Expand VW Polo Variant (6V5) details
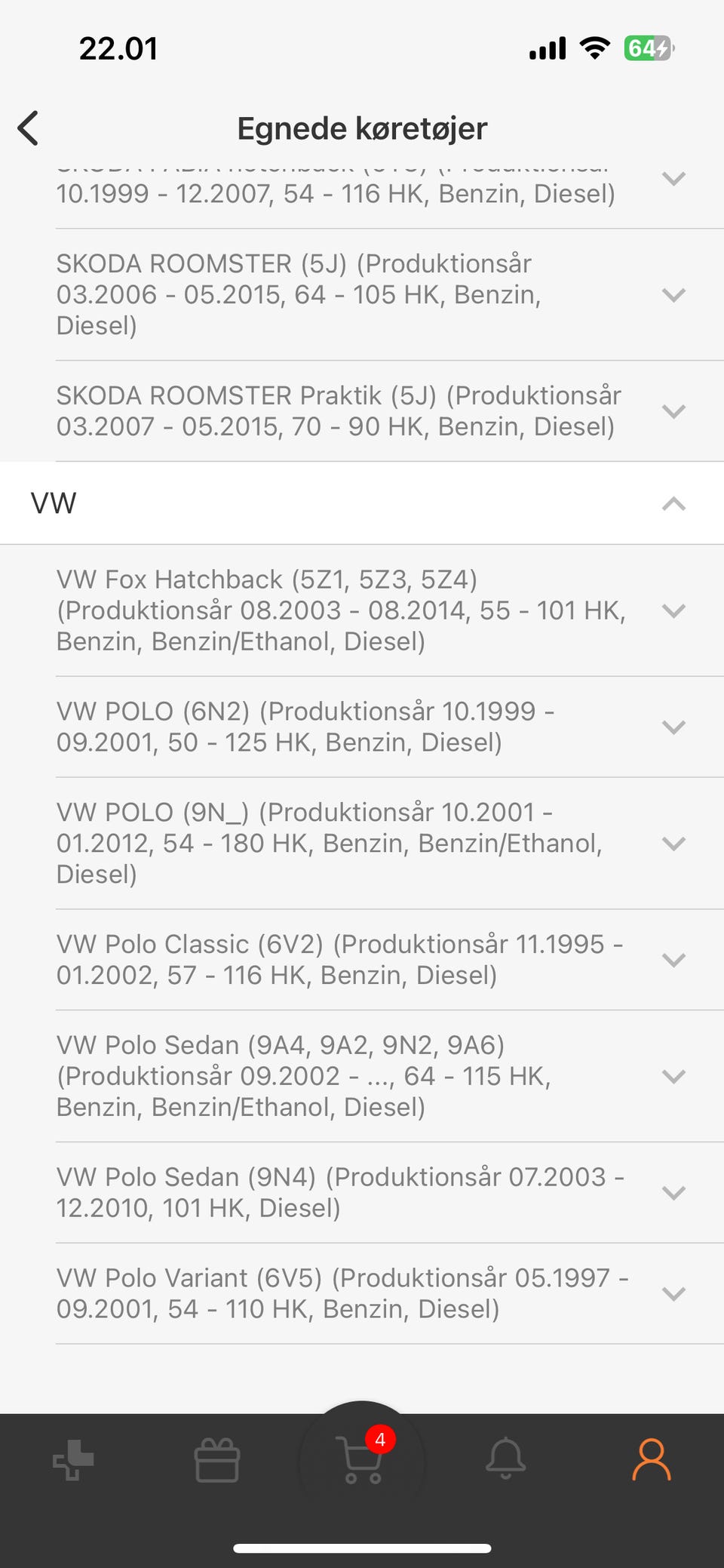This screenshot has height=1568, width=724. coord(673,1293)
